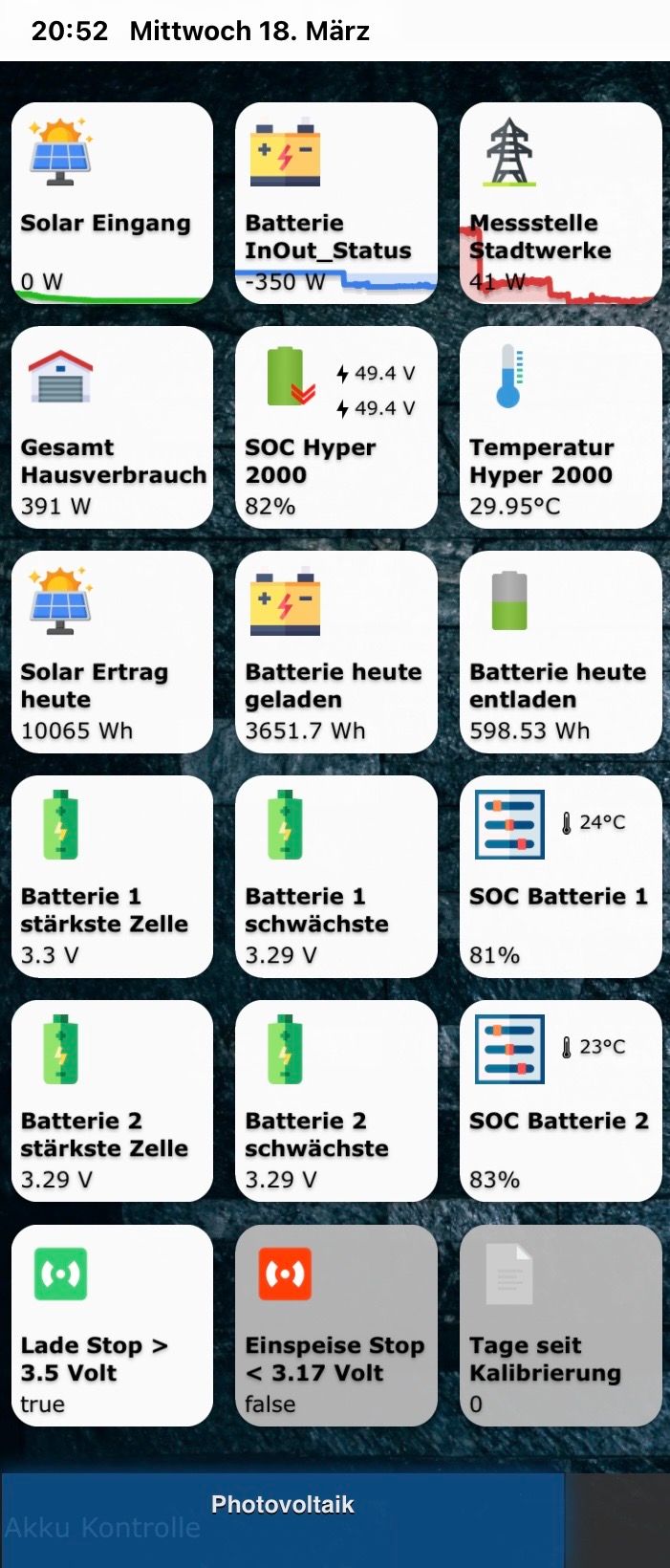Toggle Lade Stop > 3.5 Volt
The image size is (670, 1568).
[x=112, y=1326]
